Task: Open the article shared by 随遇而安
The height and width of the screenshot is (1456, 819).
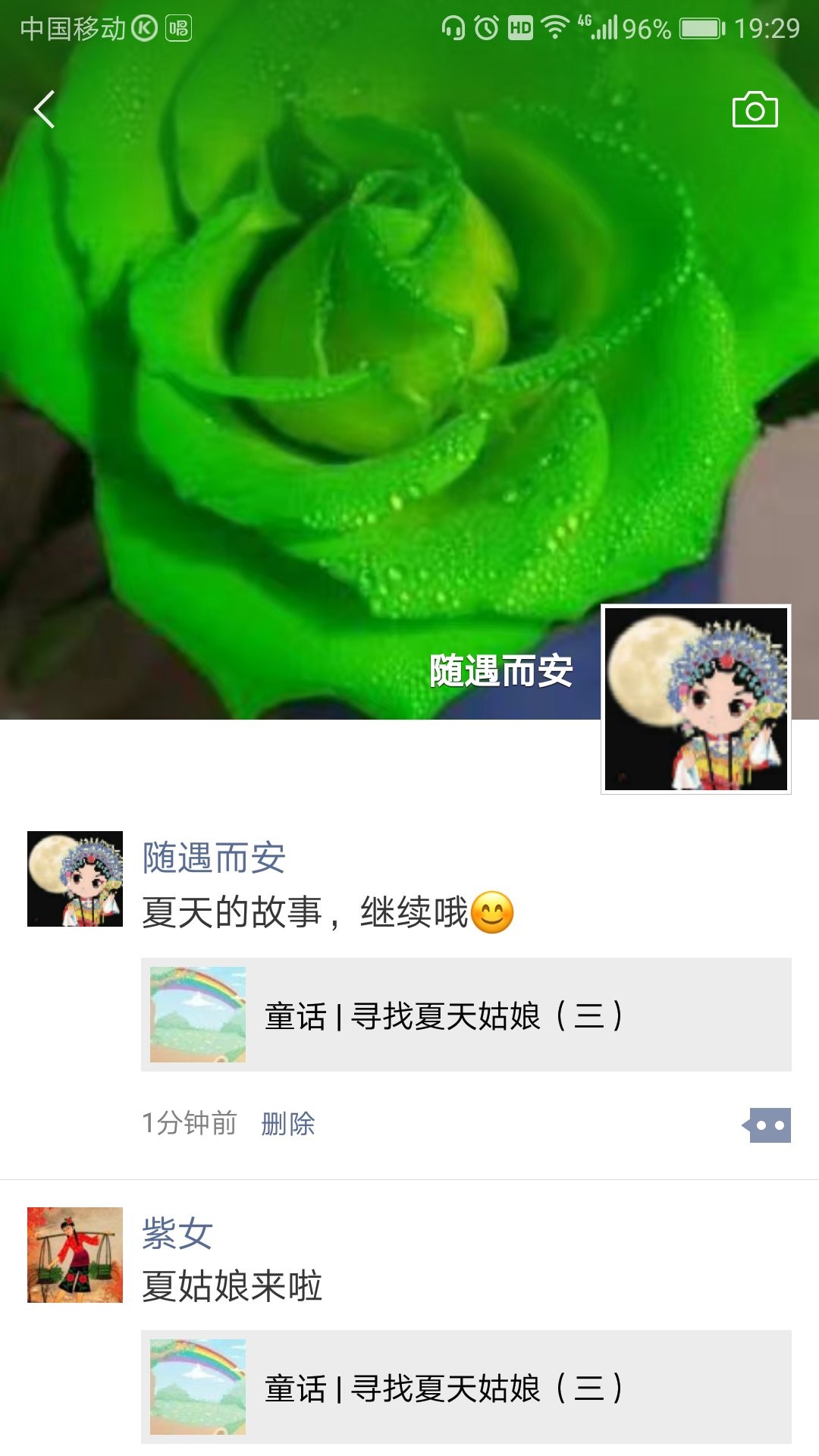Action: click(466, 1015)
